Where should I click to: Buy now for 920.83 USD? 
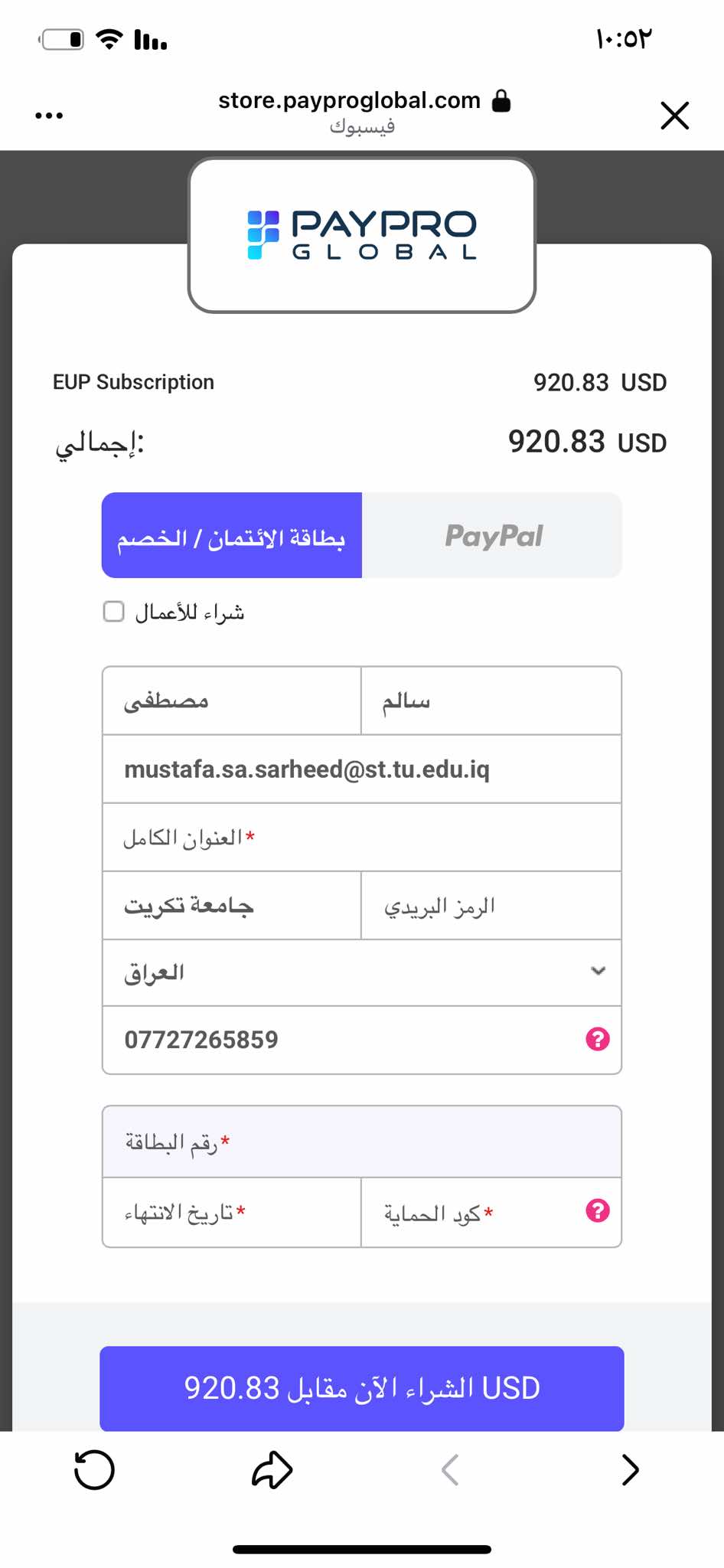pos(361,1387)
